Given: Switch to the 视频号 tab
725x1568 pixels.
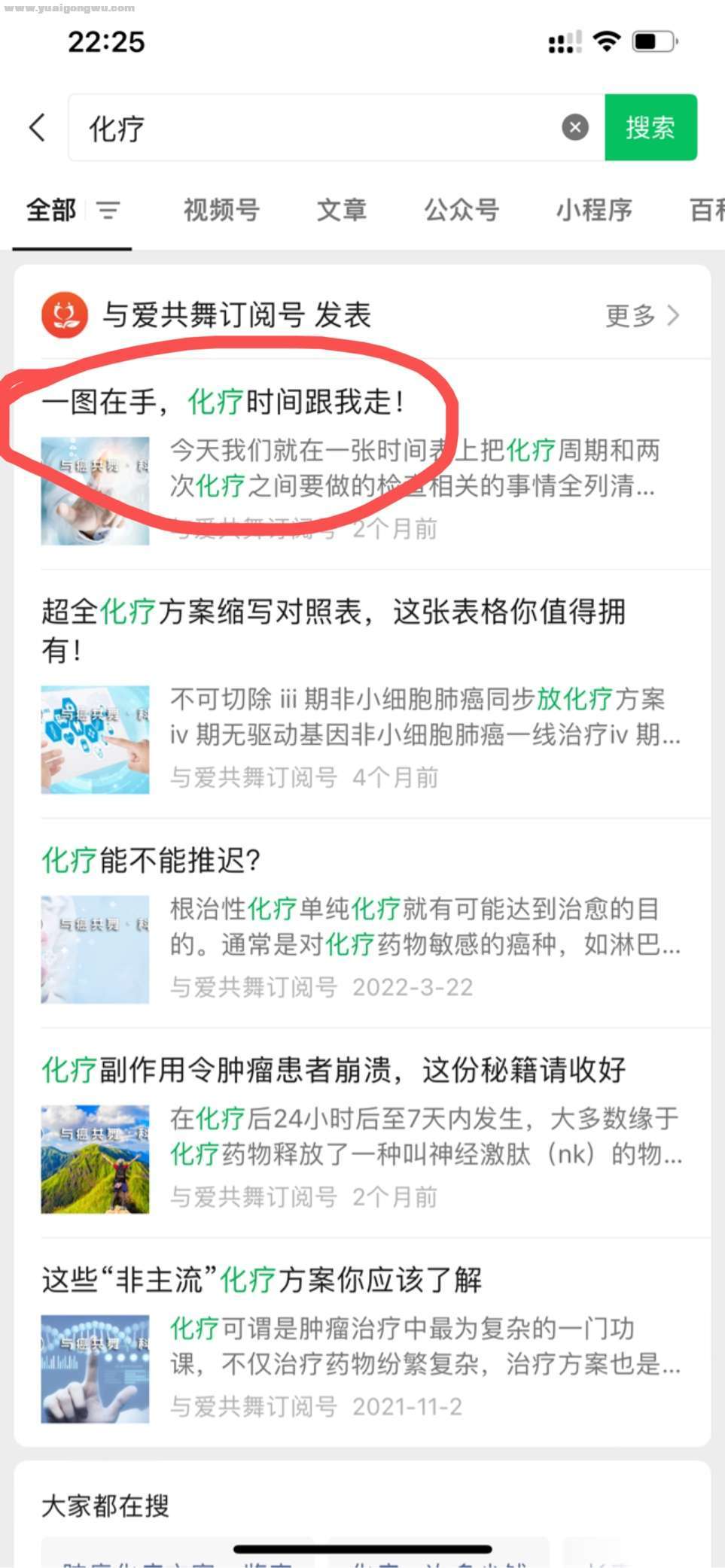Looking at the screenshot, I should (x=221, y=210).
